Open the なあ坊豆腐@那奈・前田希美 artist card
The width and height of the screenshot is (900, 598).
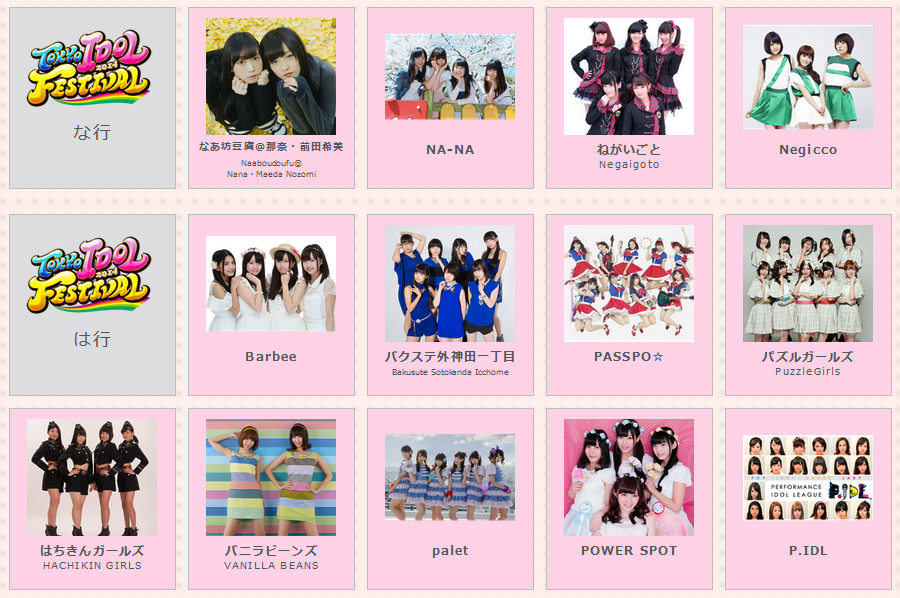271,98
